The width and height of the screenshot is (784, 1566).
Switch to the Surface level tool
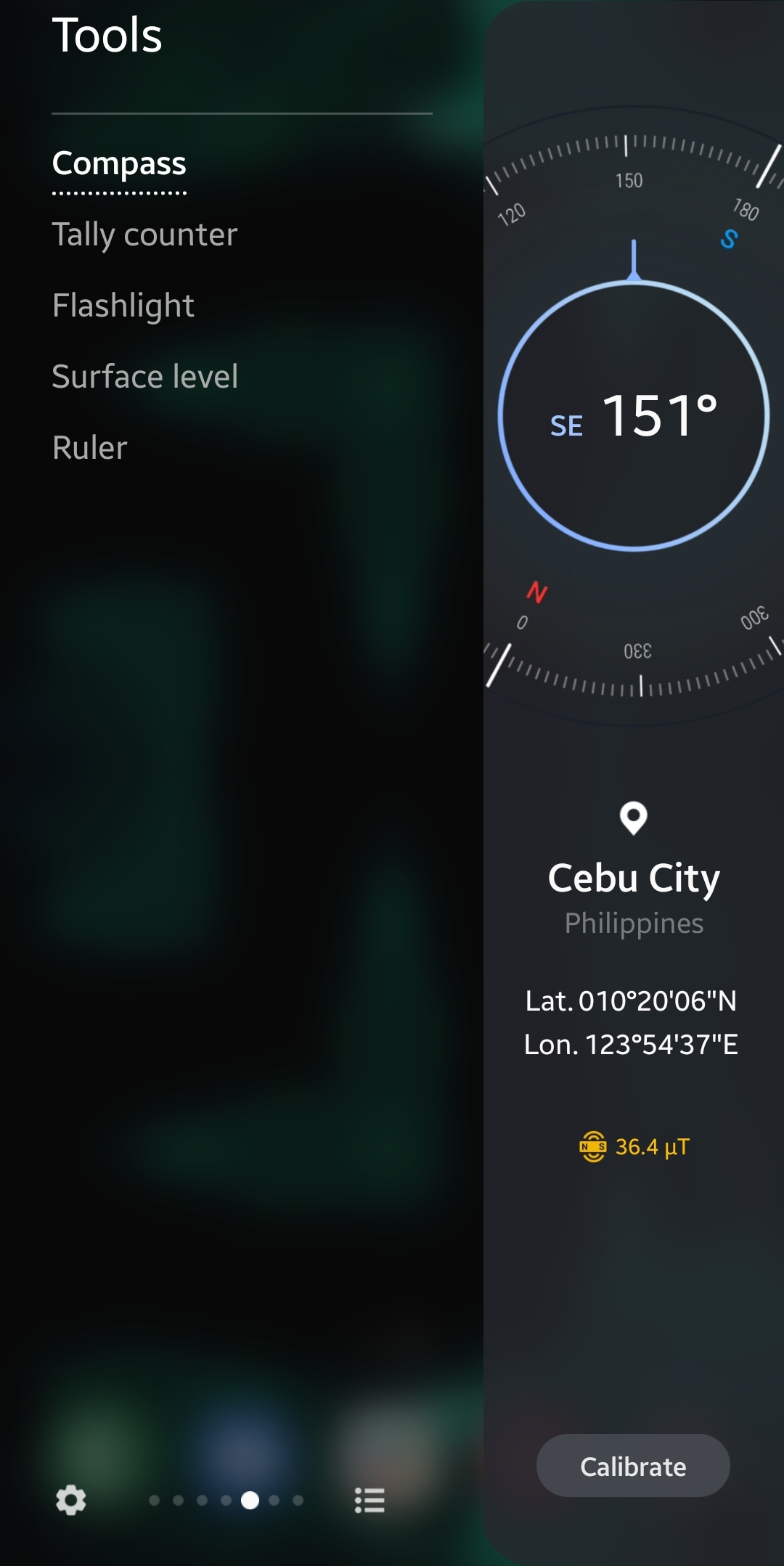[144, 377]
